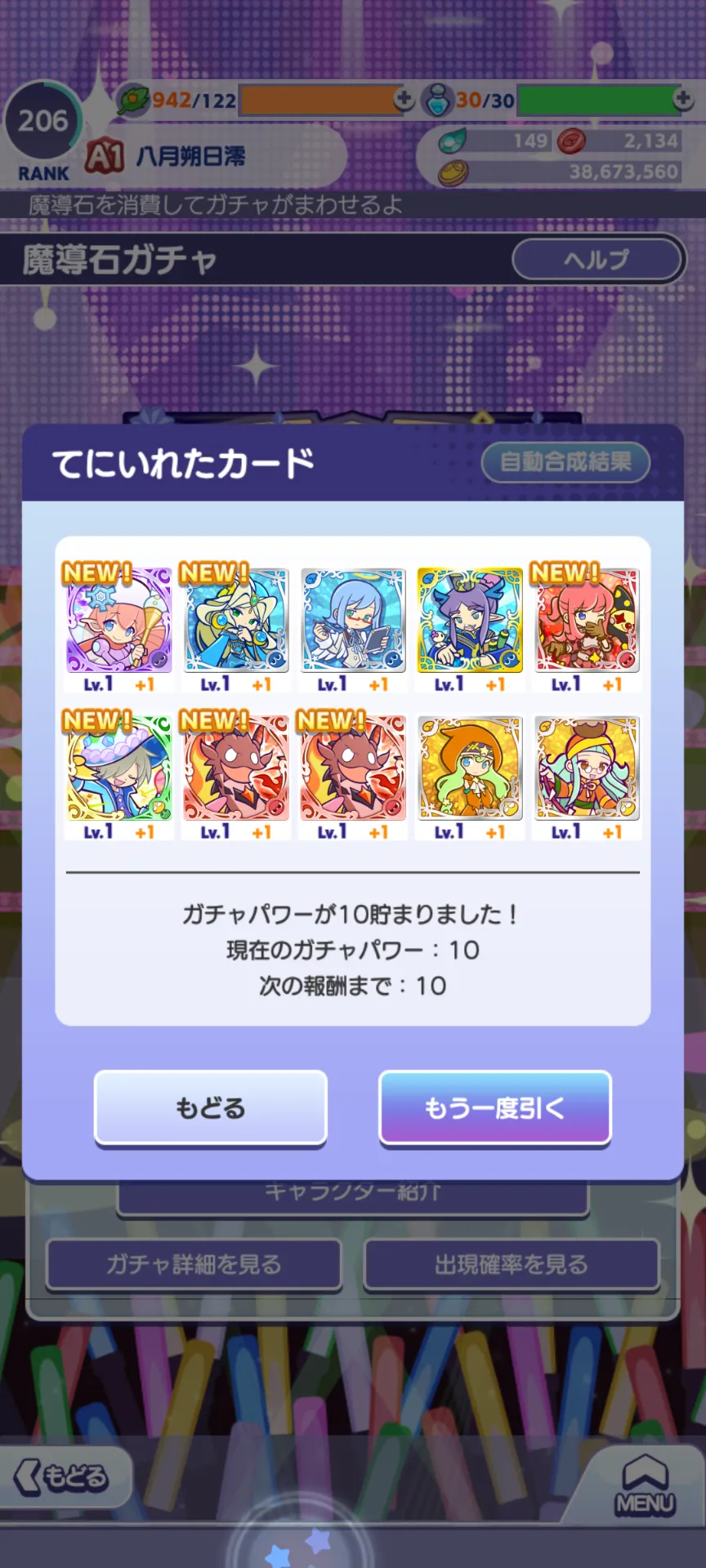Image resolution: width=706 pixels, height=1568 pixels.
Task: View the blue-haired angel with glasses card
Action: (x=353, y=621)
